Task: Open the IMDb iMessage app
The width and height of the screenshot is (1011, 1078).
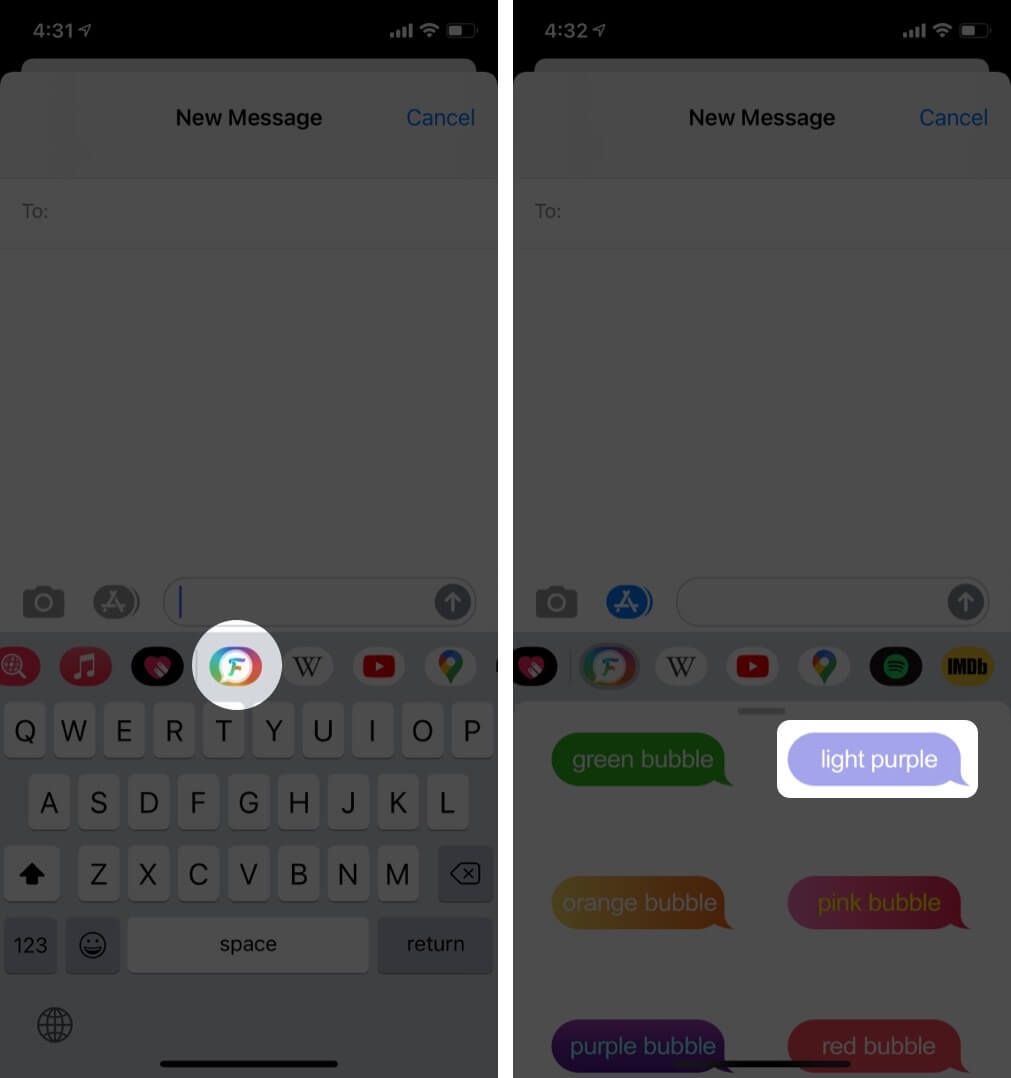Action: (966, 666)
